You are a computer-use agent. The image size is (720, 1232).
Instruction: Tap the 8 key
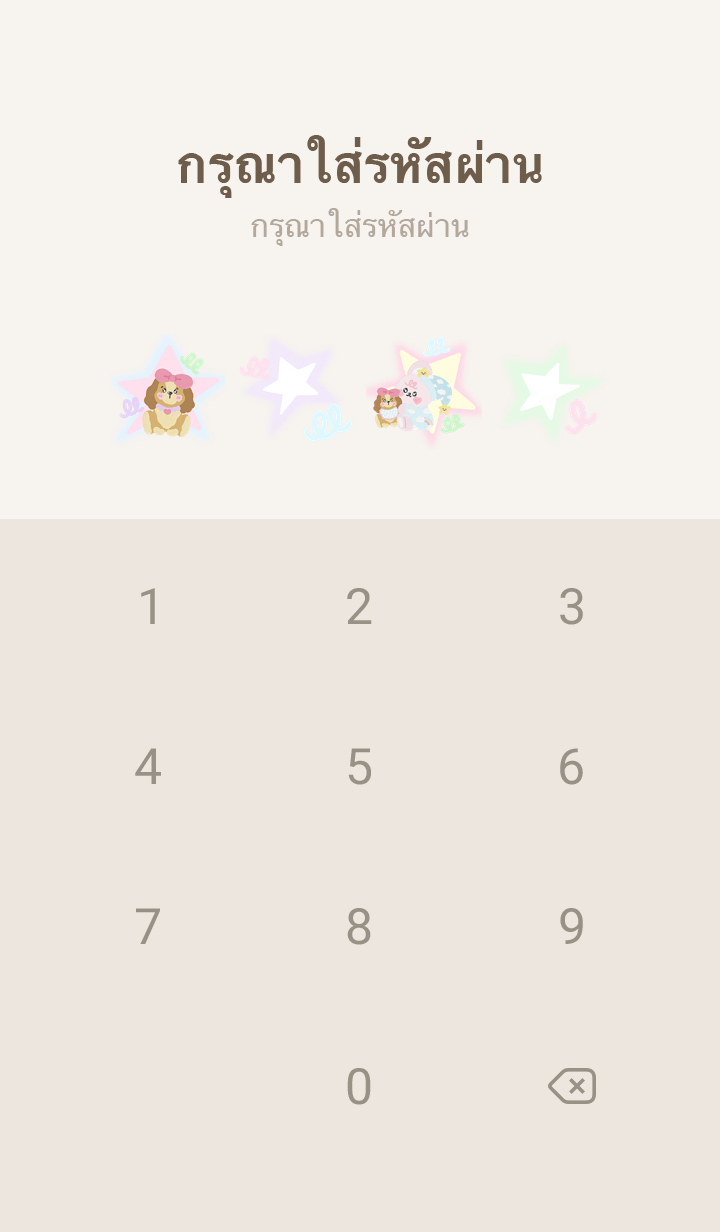click(359, 927)
